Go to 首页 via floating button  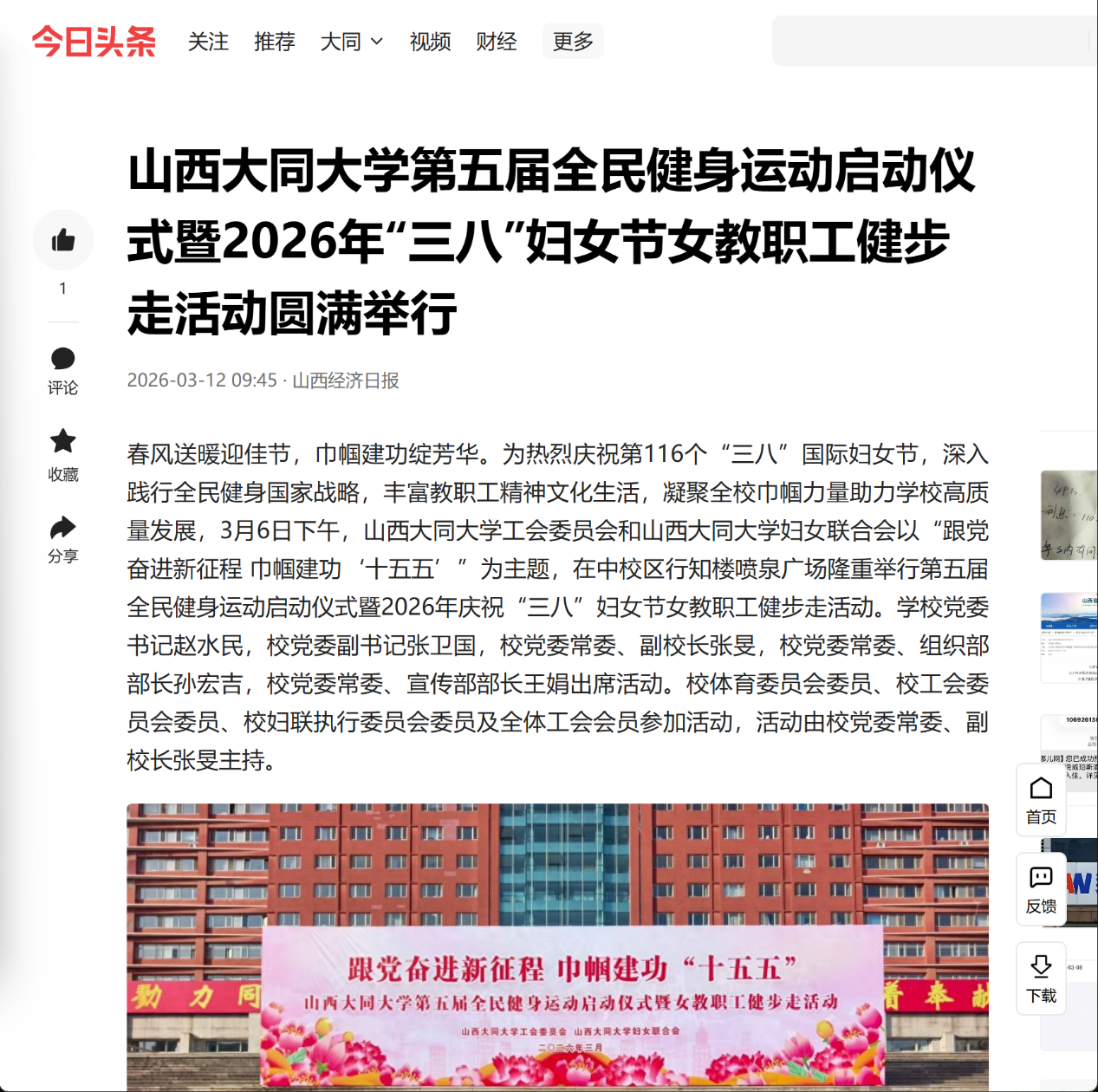1041,800
